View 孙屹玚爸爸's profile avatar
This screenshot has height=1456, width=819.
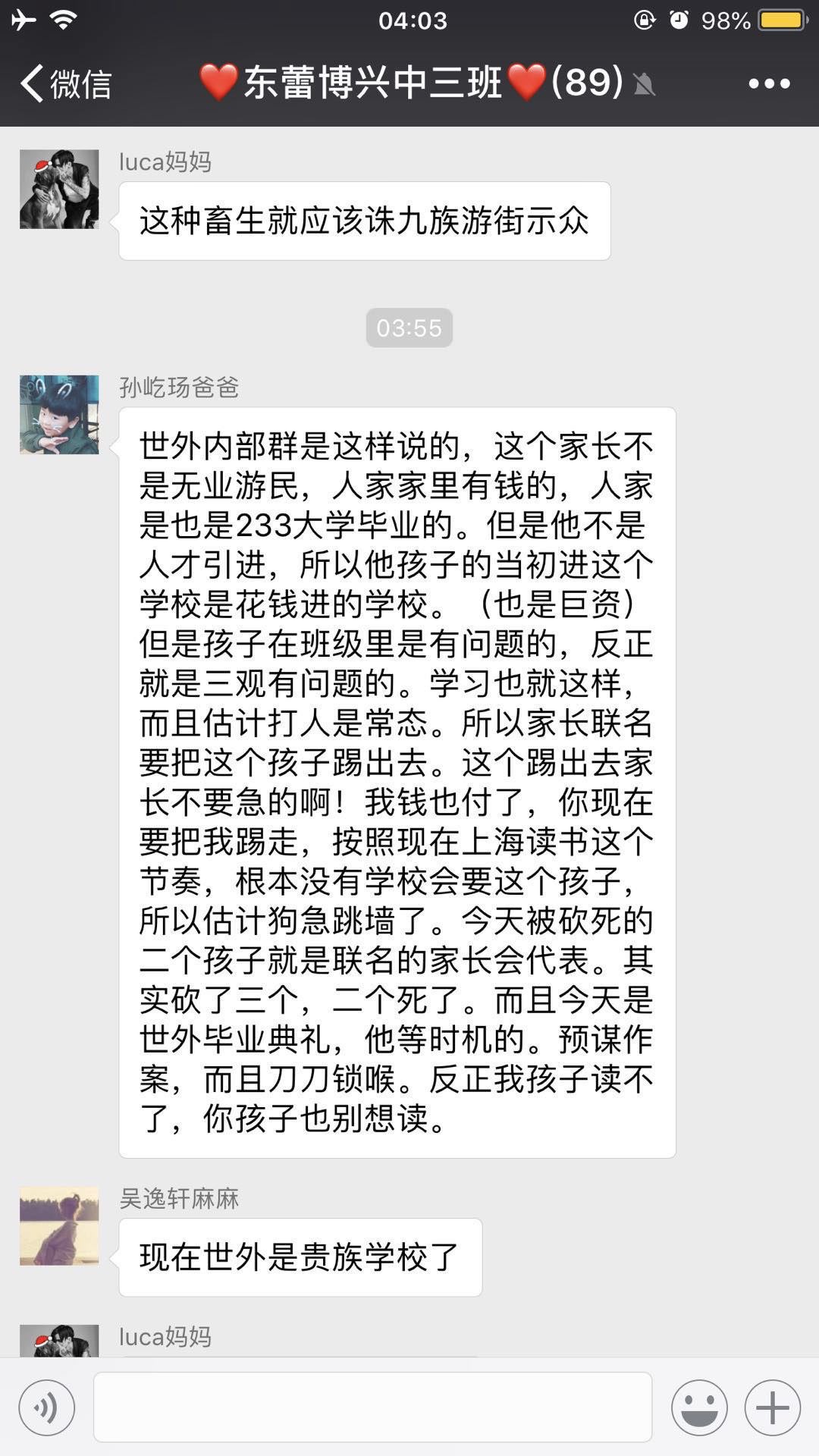click(59, 415)
